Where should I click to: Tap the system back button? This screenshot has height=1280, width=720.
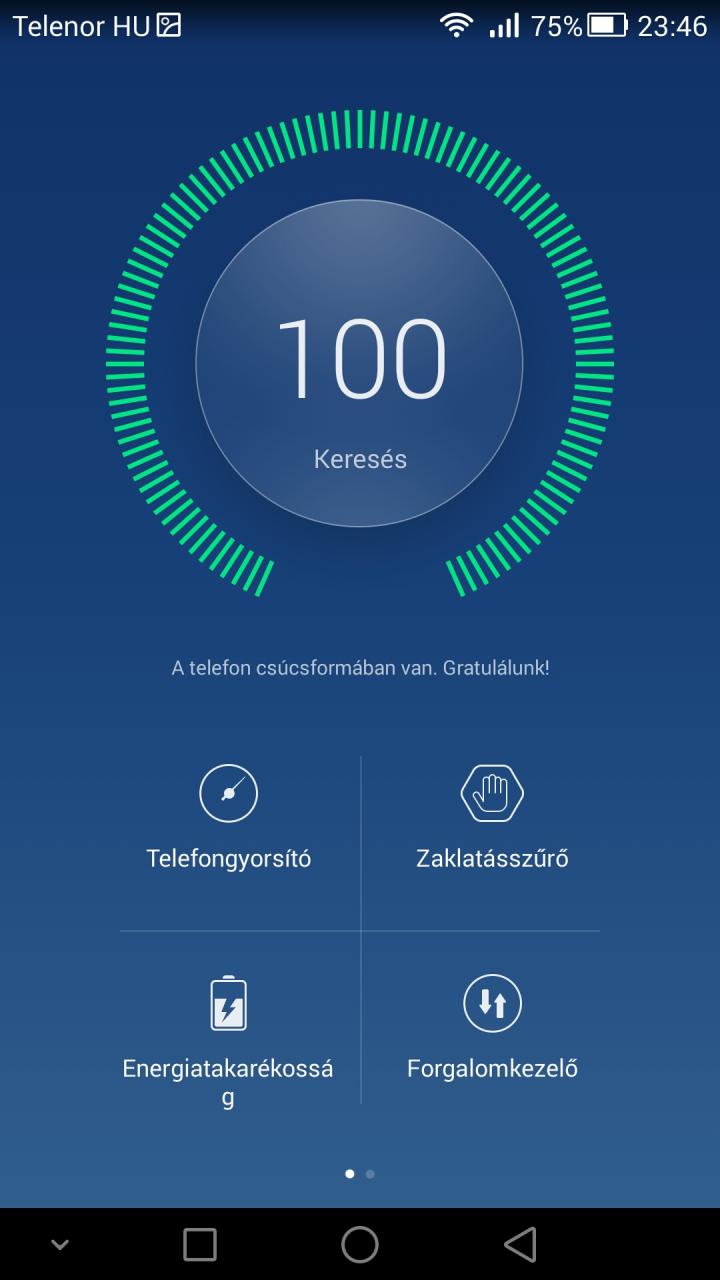520,1244
